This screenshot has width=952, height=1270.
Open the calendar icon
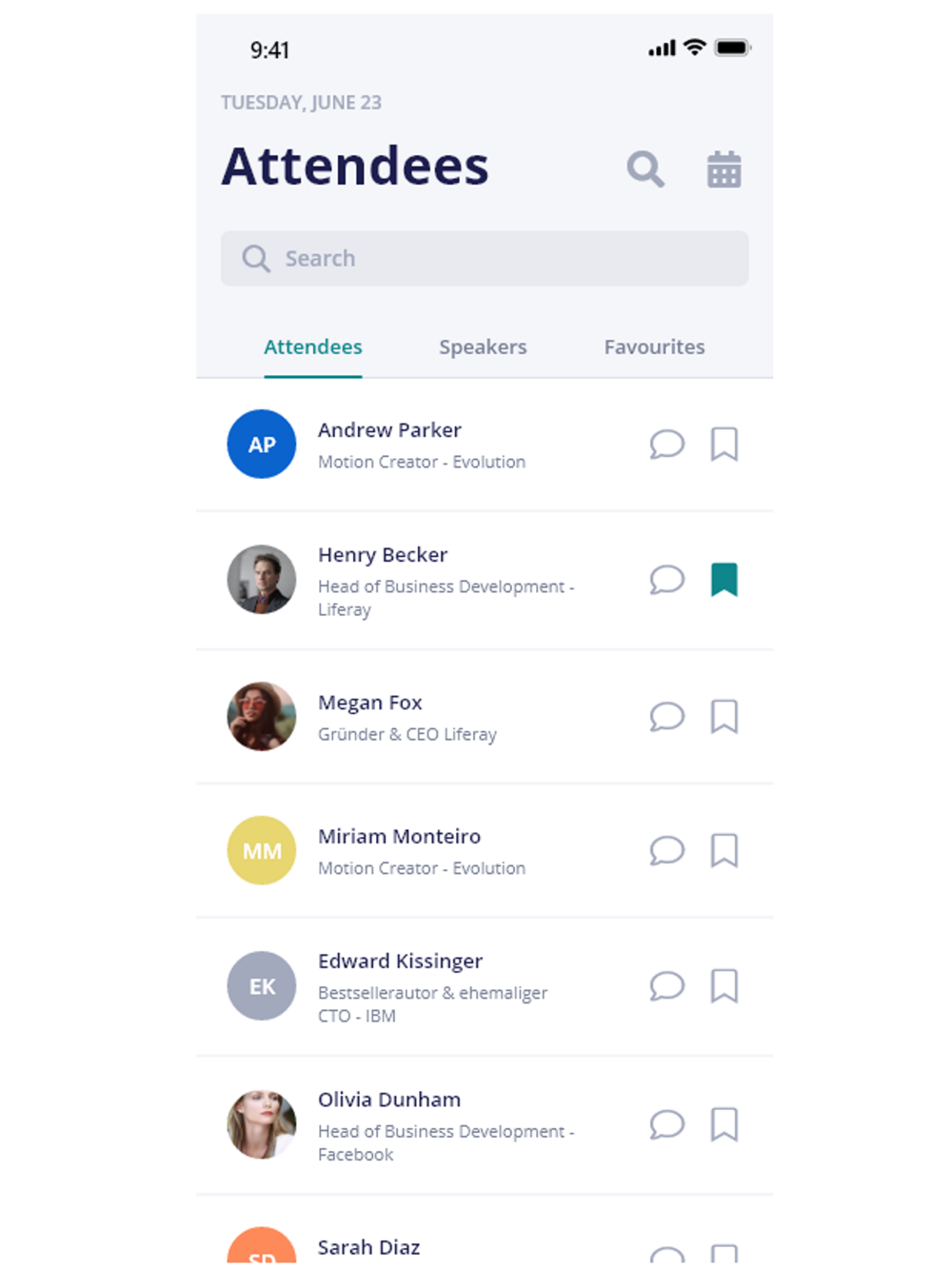(724, 169)
